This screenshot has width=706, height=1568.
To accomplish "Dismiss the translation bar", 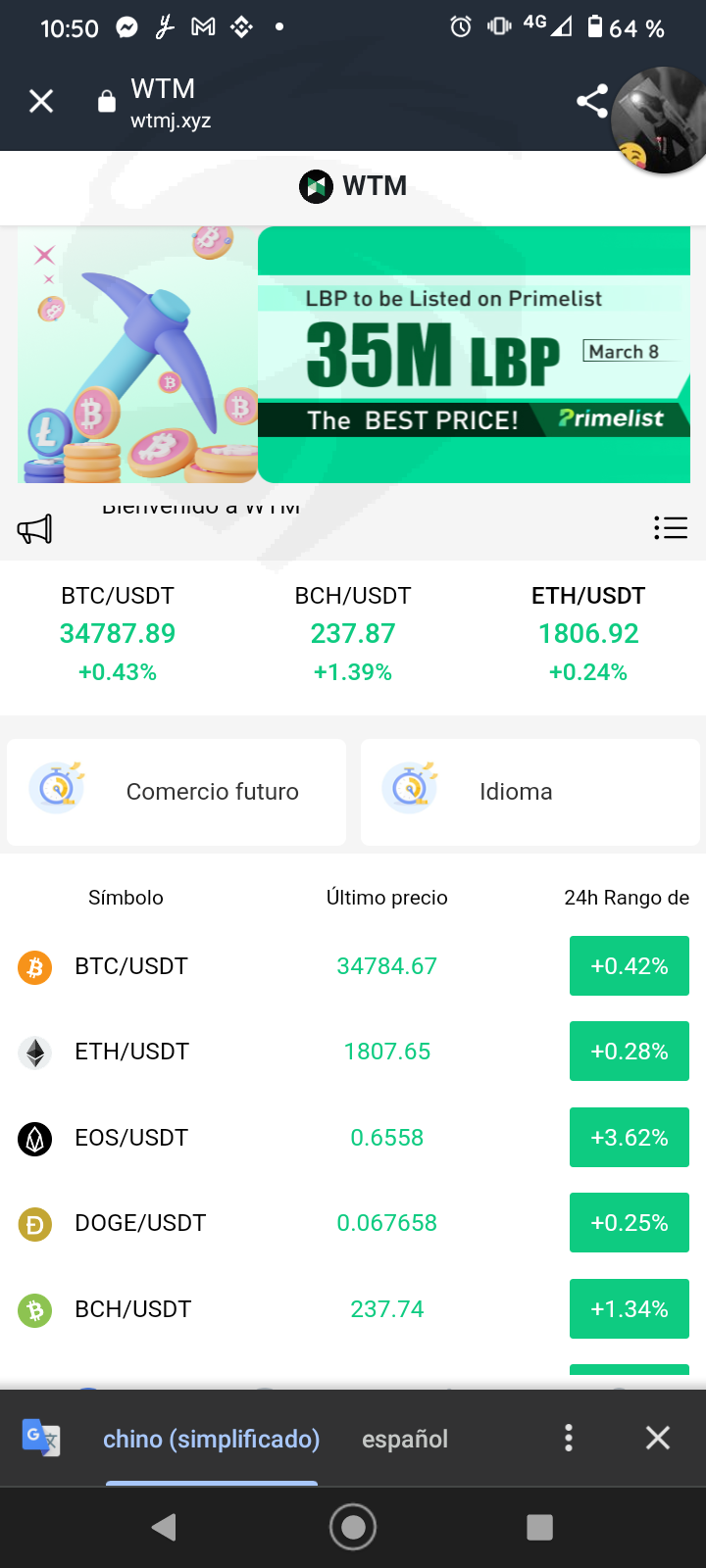I will point(658,1439).
